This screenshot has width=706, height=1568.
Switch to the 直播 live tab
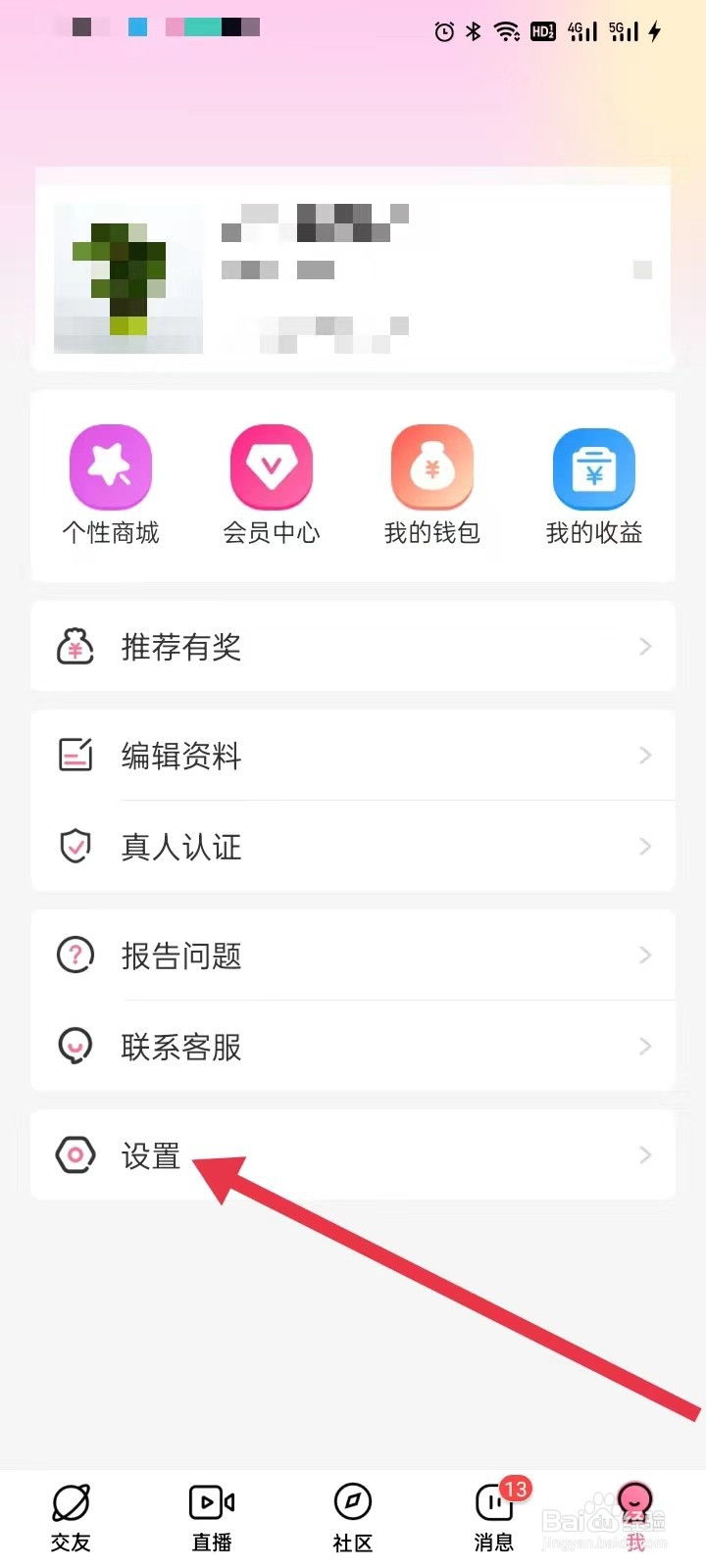coord(212,1517)
